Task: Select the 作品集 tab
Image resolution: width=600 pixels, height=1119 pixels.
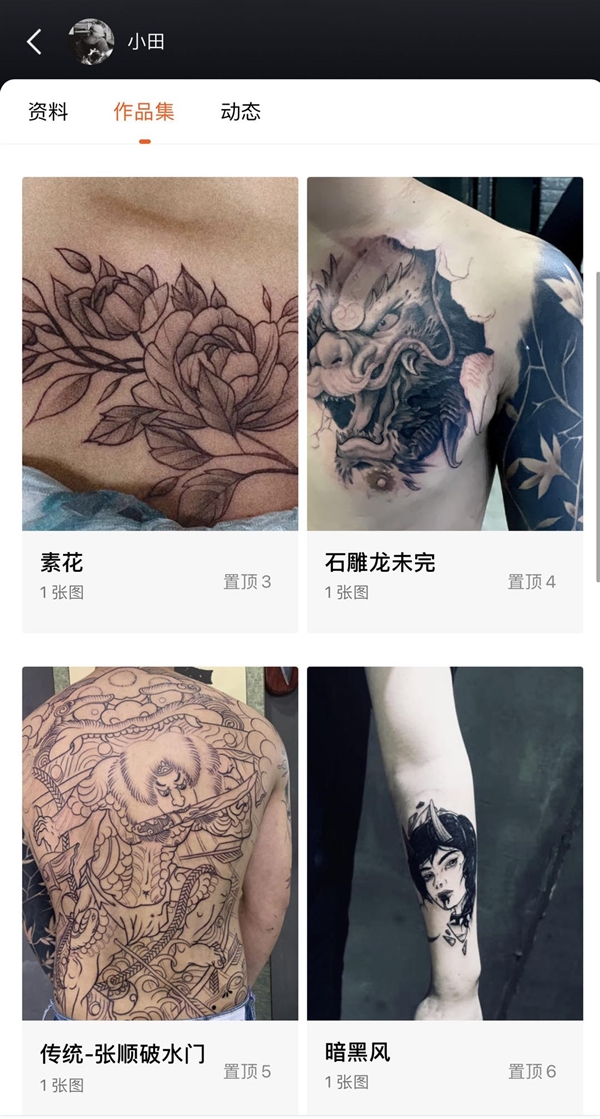Action: (x=144, y=112)
